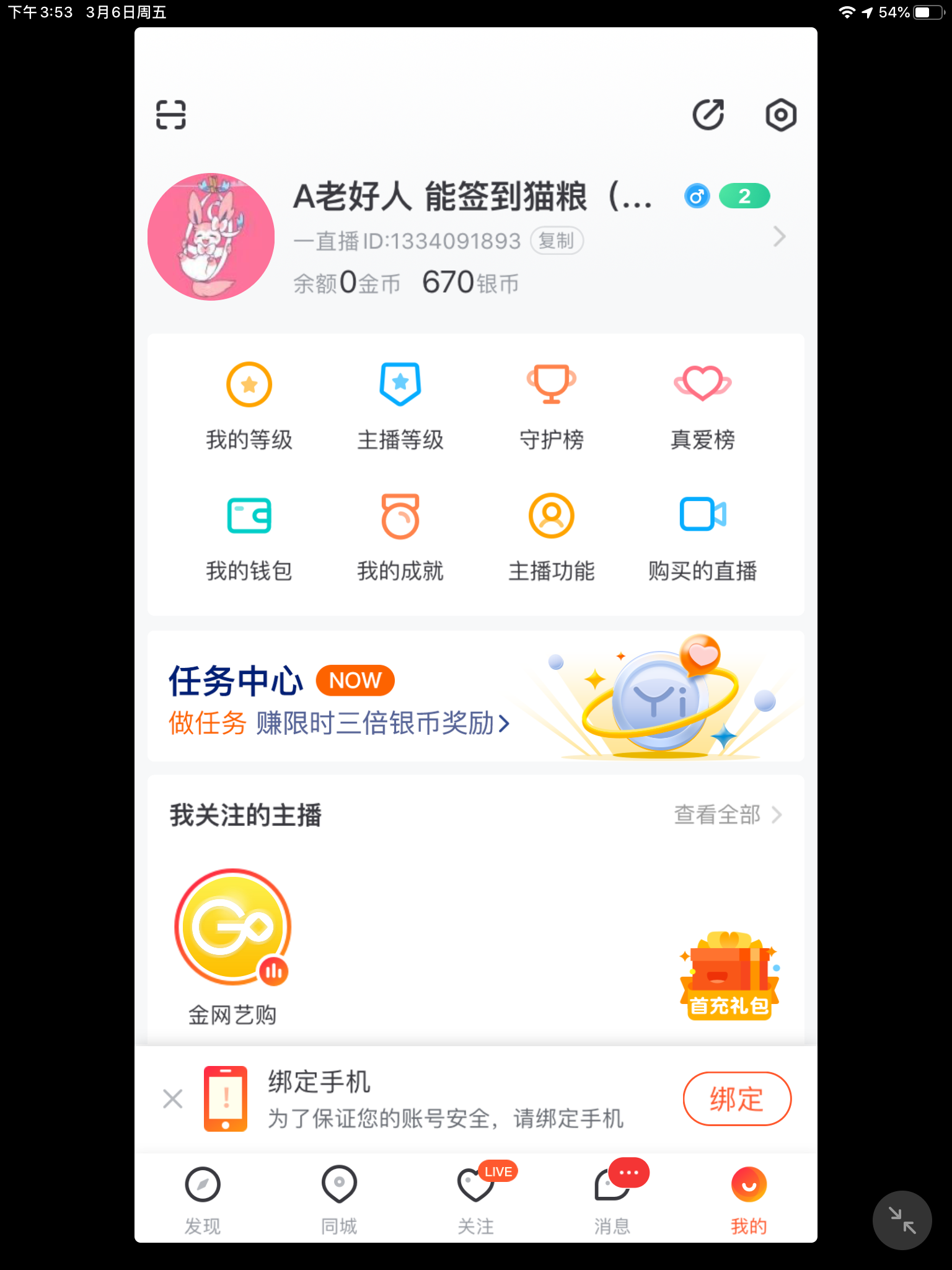Tap 查看全部 to see all followed streamers
Viewport: 952px width, 1270px height.
point(727,814)
